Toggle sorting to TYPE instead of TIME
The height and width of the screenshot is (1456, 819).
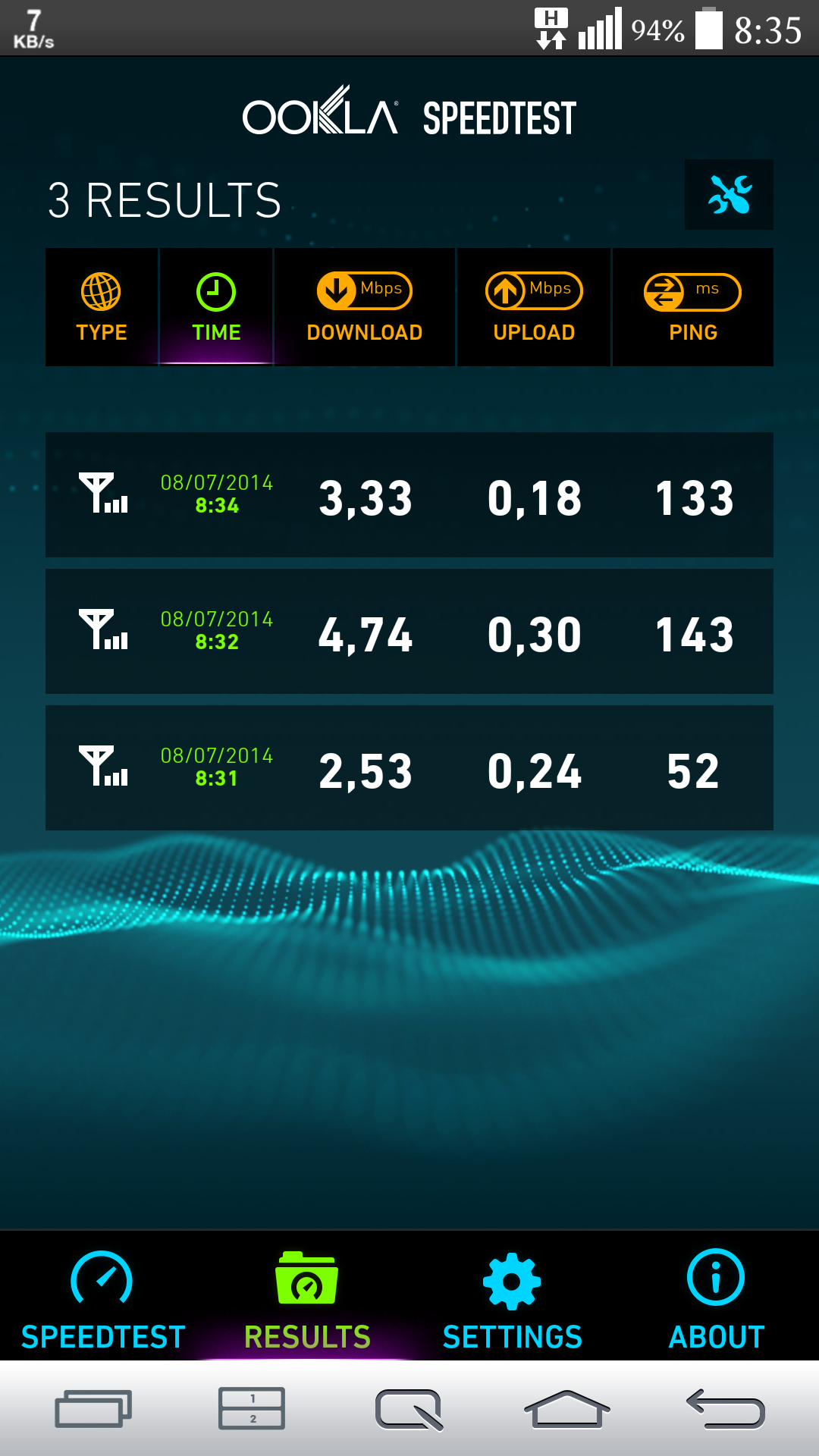point(101,307)
